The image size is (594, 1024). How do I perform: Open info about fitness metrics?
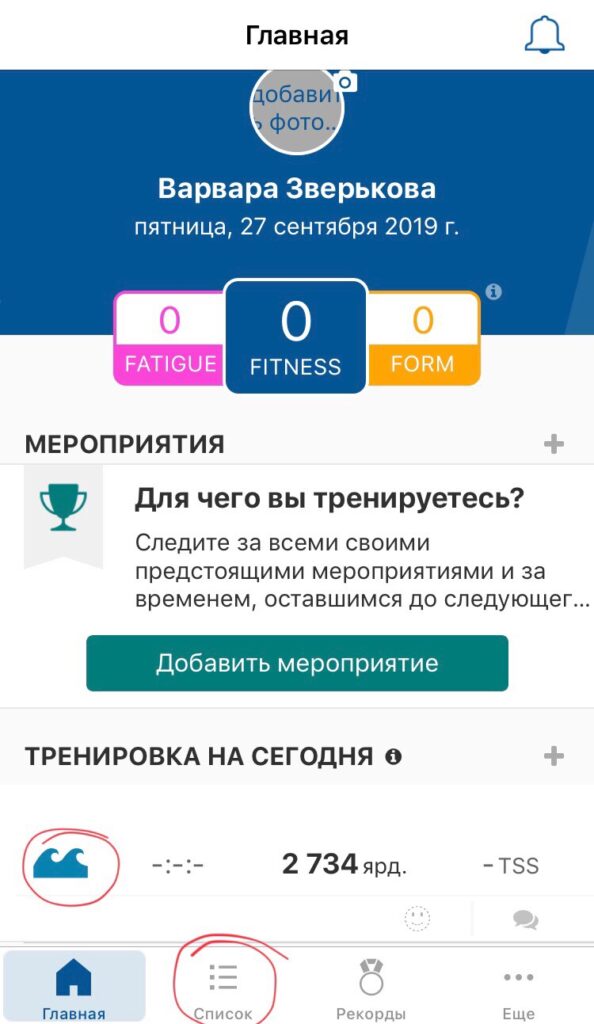[494, 291]
